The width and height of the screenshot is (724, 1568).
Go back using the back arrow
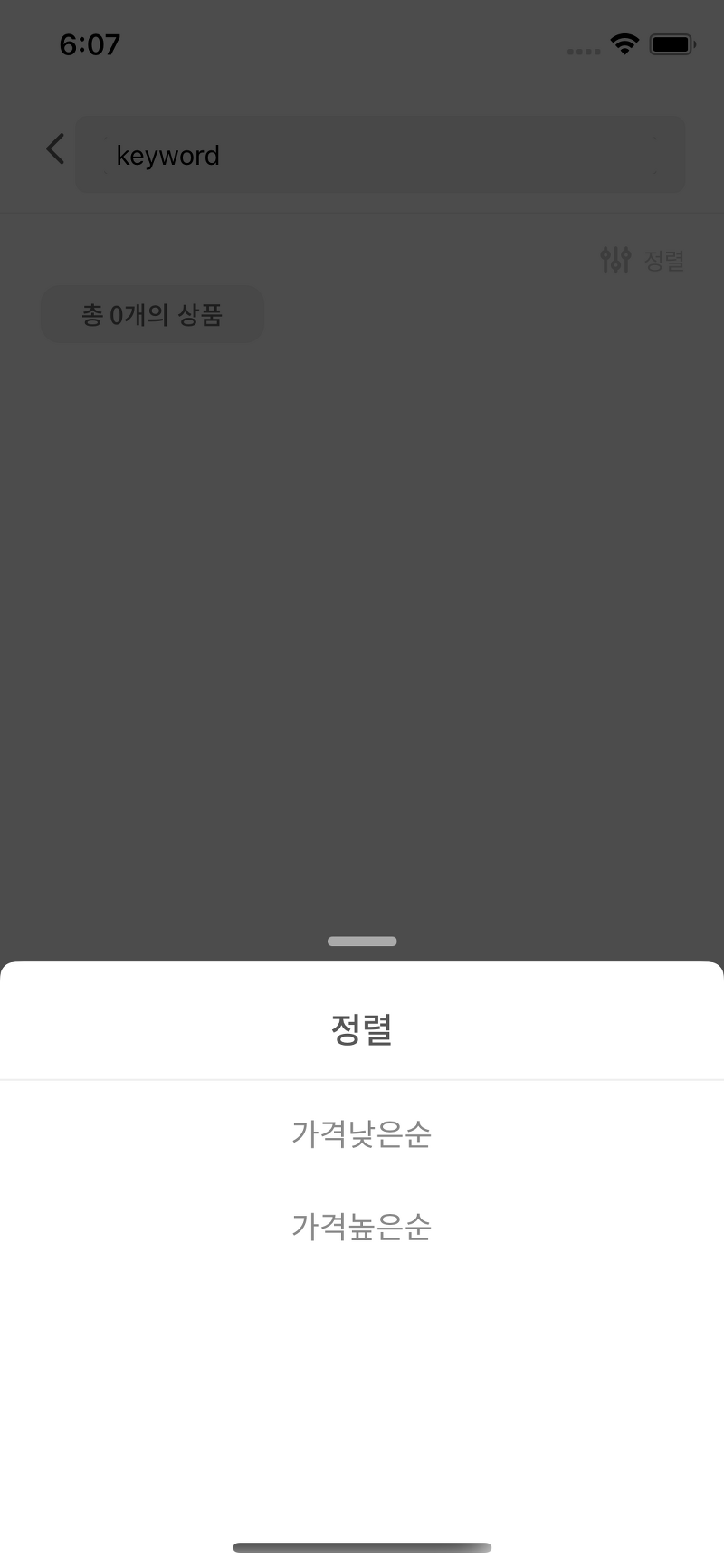click(x=55, y=148)
